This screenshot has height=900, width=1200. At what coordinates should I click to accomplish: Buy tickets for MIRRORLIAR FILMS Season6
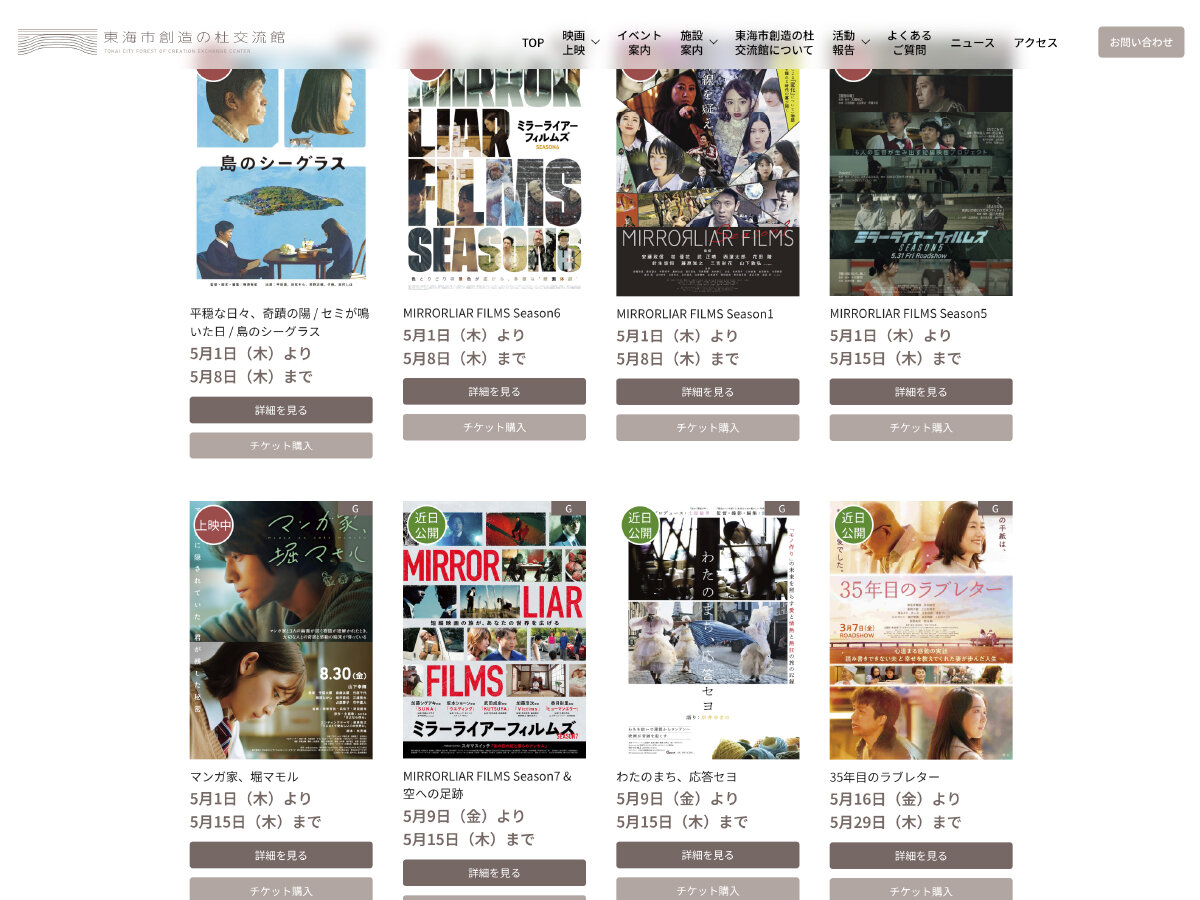click(x=494, y=427)
